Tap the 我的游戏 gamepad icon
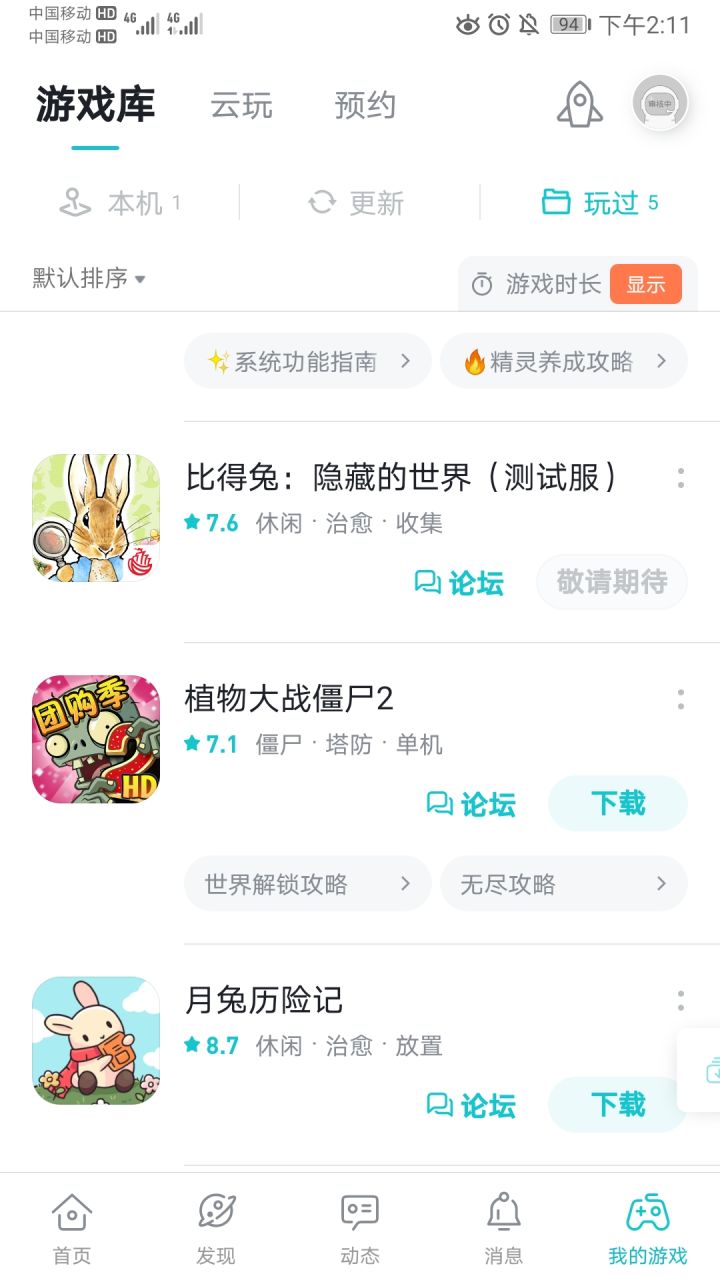Image resolution: width=720 pixels, height=1280 pixels. tap(647, 1212)
